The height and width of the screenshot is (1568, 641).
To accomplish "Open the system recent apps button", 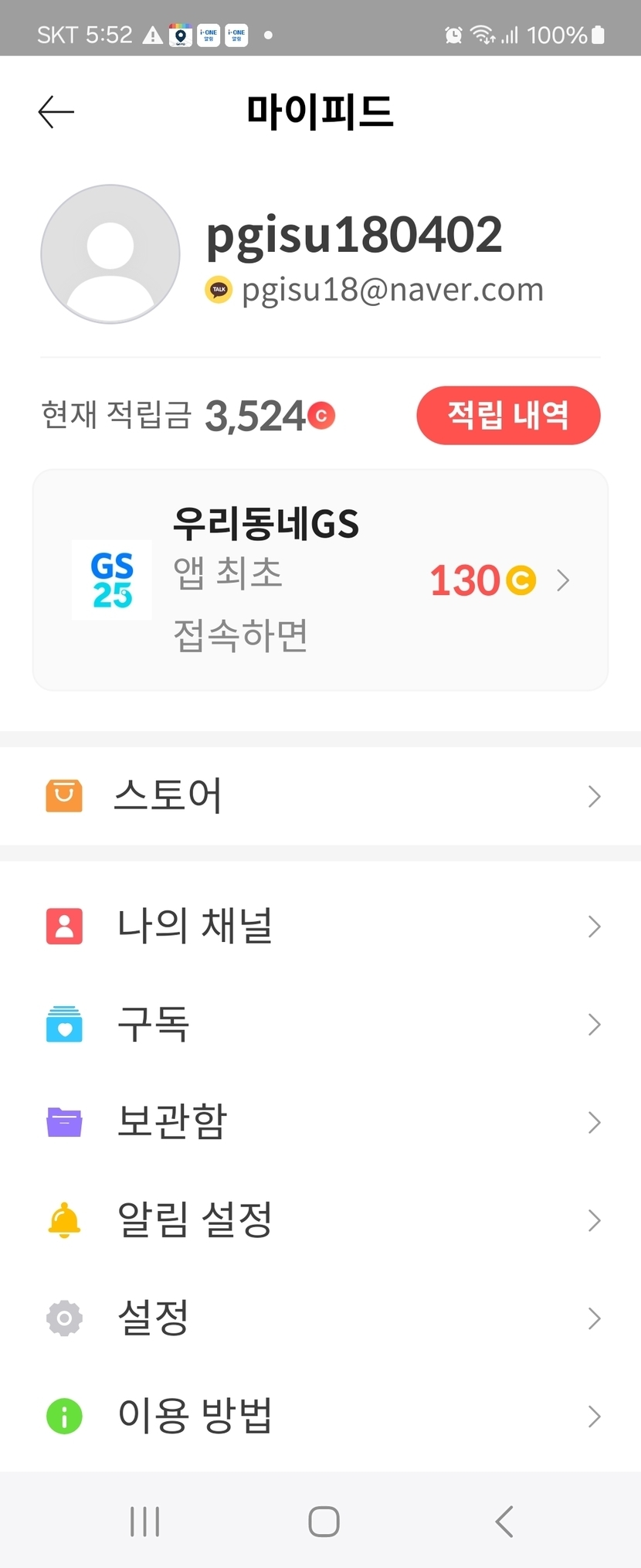I will click(144, 1522).
